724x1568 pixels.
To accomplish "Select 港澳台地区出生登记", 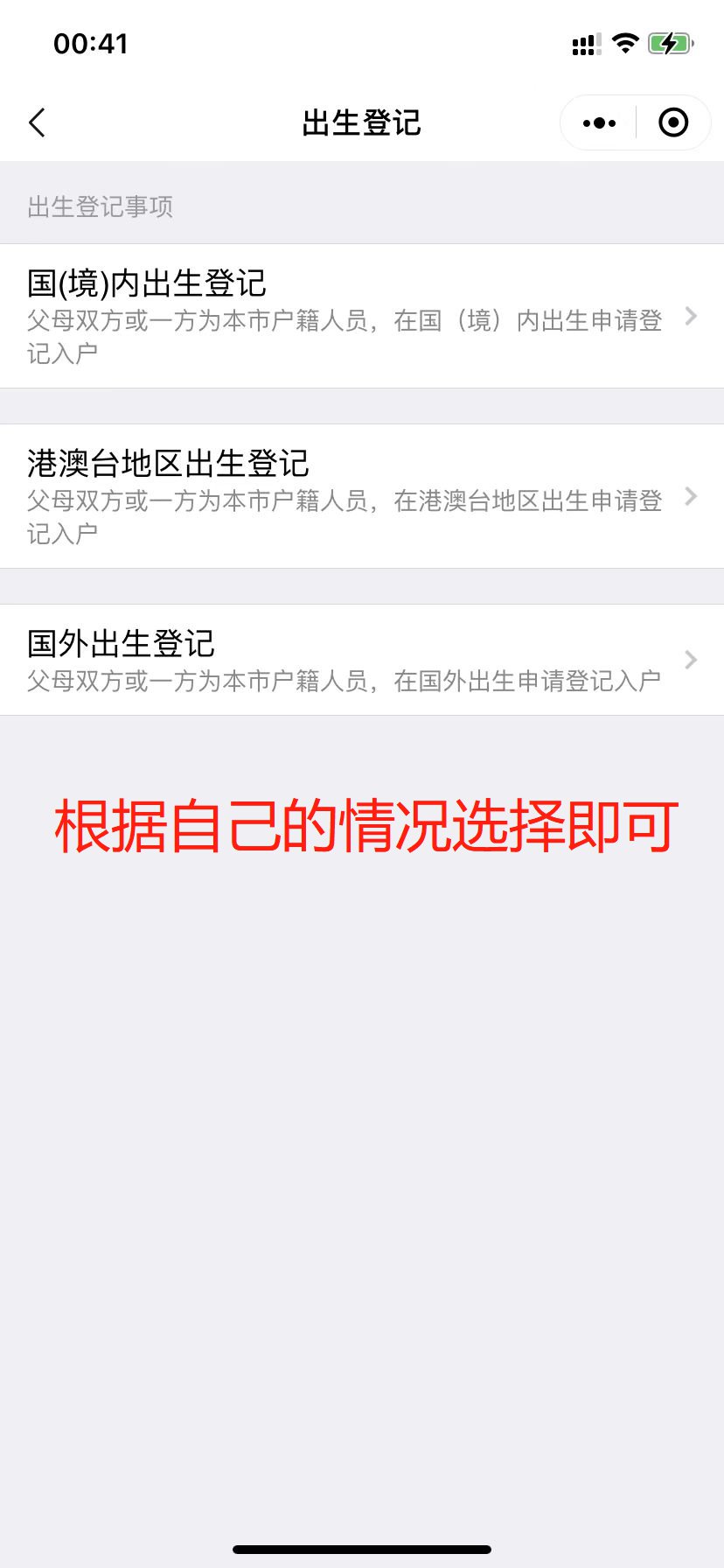I will pyautogui.click(x=362, y=496).
